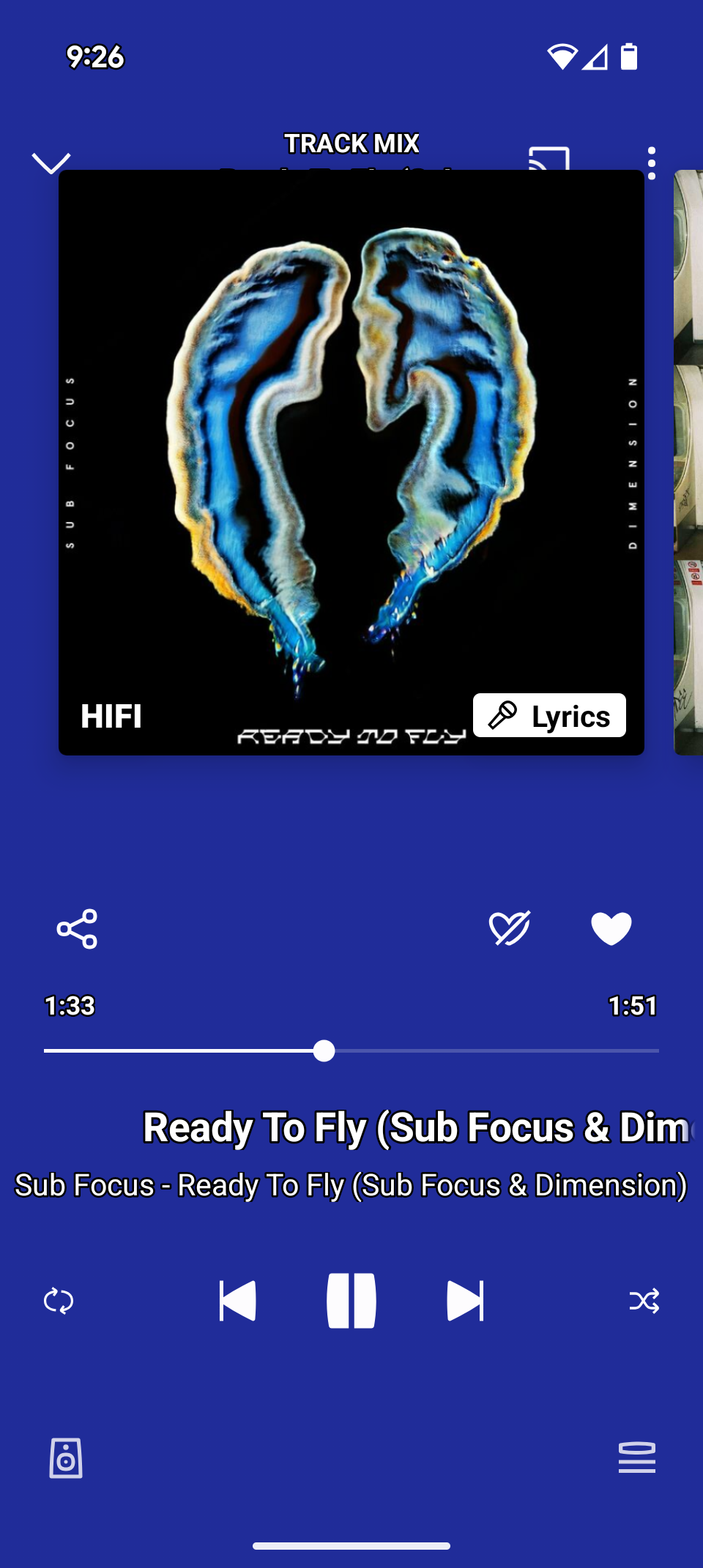Open the three-dot overflow menu

click(651, 163)
